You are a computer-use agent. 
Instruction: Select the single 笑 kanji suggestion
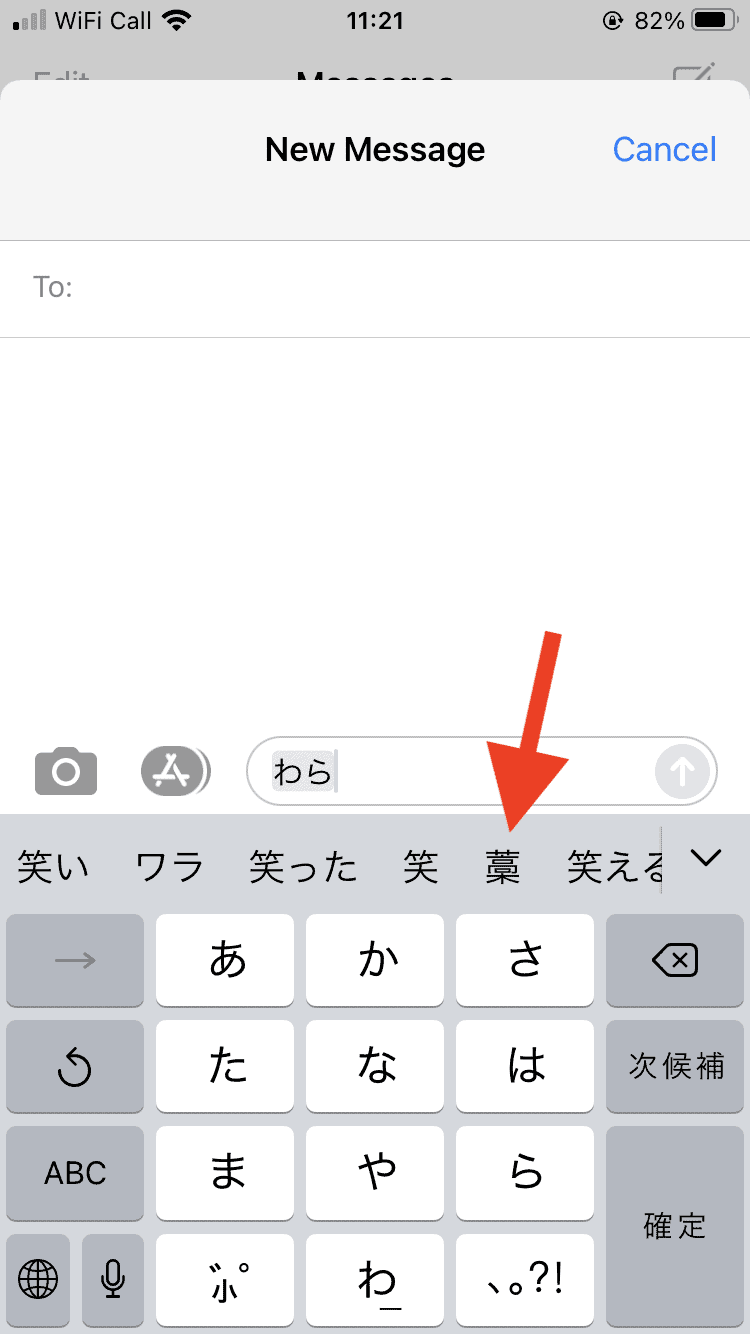pos(421,866)
